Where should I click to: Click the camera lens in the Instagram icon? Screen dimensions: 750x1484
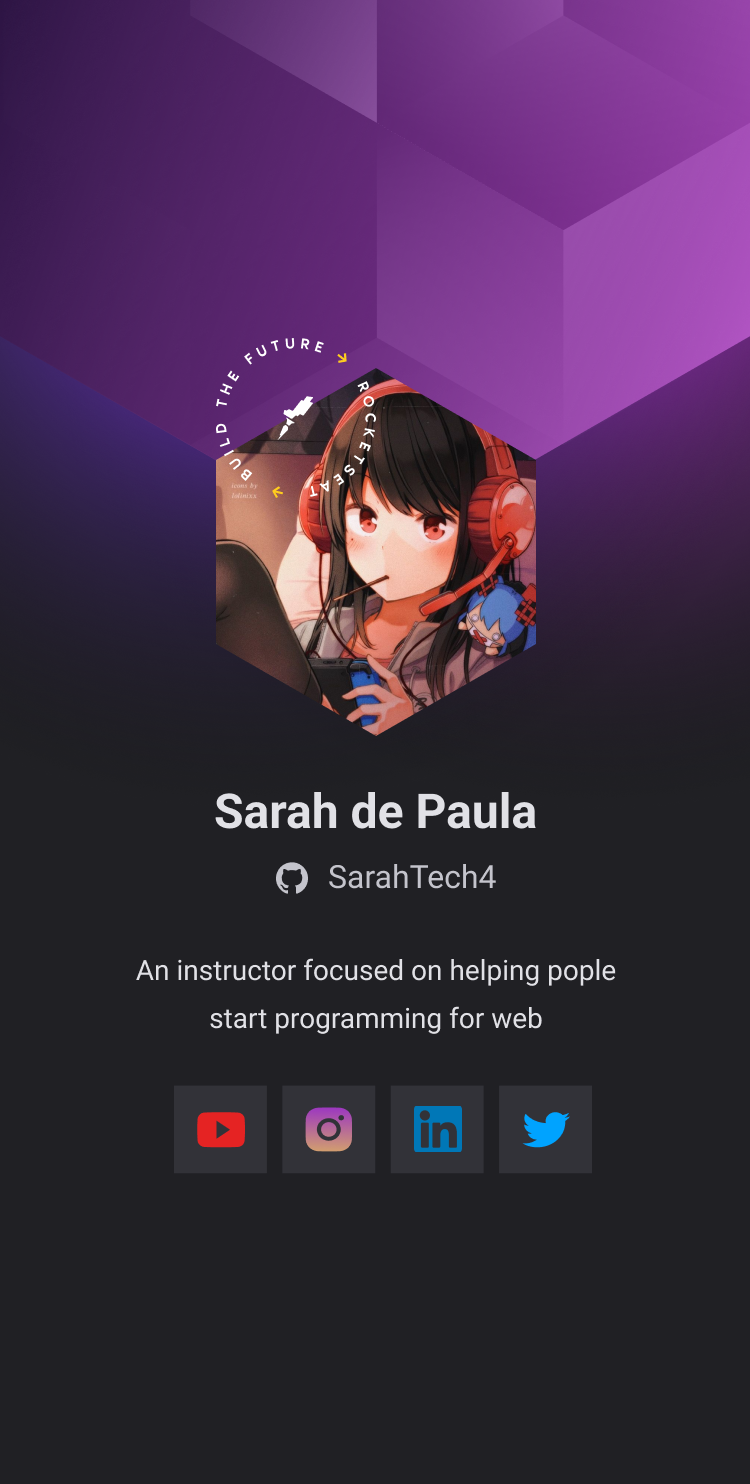point(328,1129)
